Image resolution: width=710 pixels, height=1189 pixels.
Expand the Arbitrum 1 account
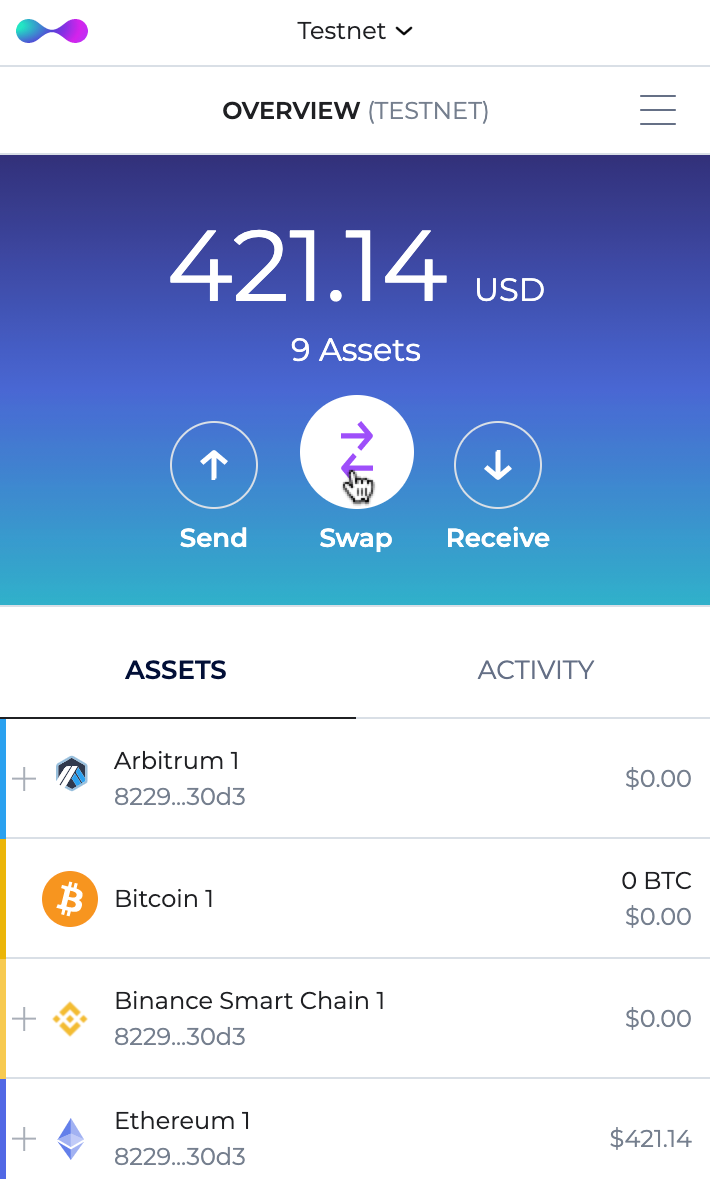[x=24, y=778]
